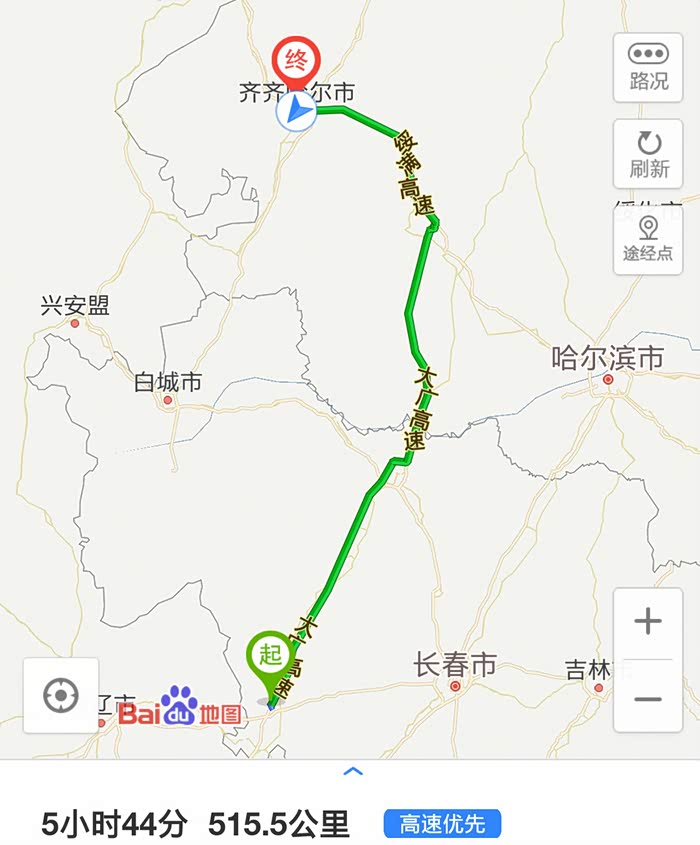Expand the route details panel

tap(353, 772)
